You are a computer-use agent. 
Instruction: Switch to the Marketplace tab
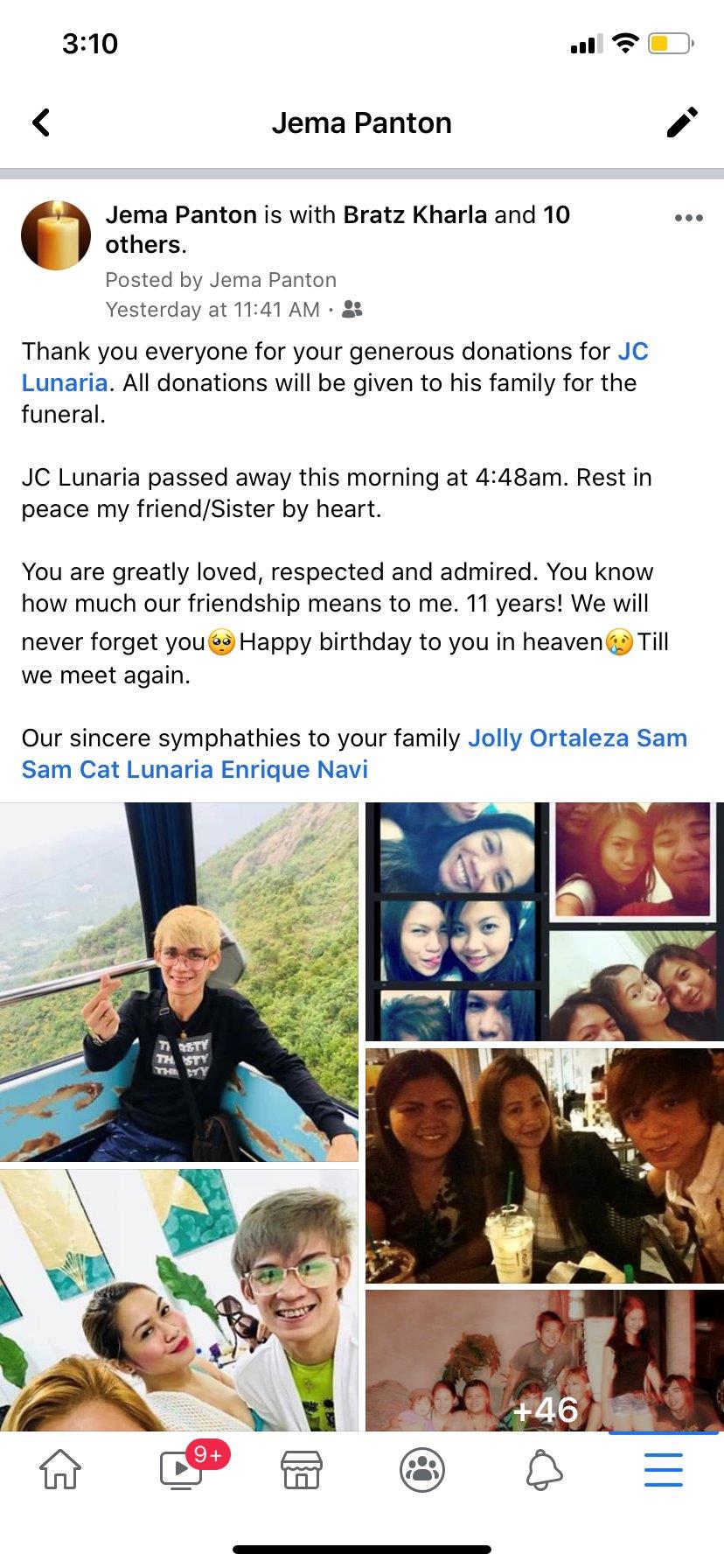point(302,1469)
